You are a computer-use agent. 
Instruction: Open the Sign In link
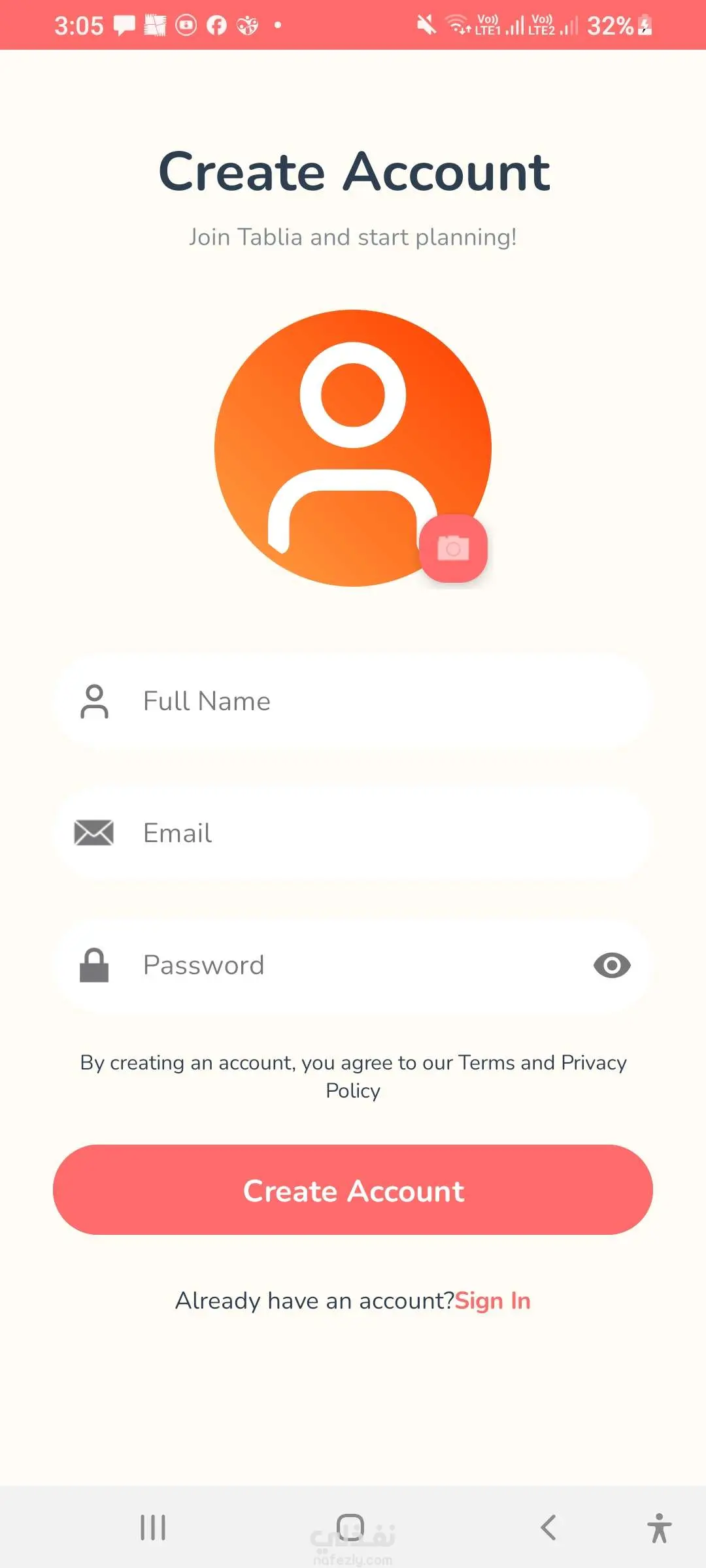[x=492, y=1301]
